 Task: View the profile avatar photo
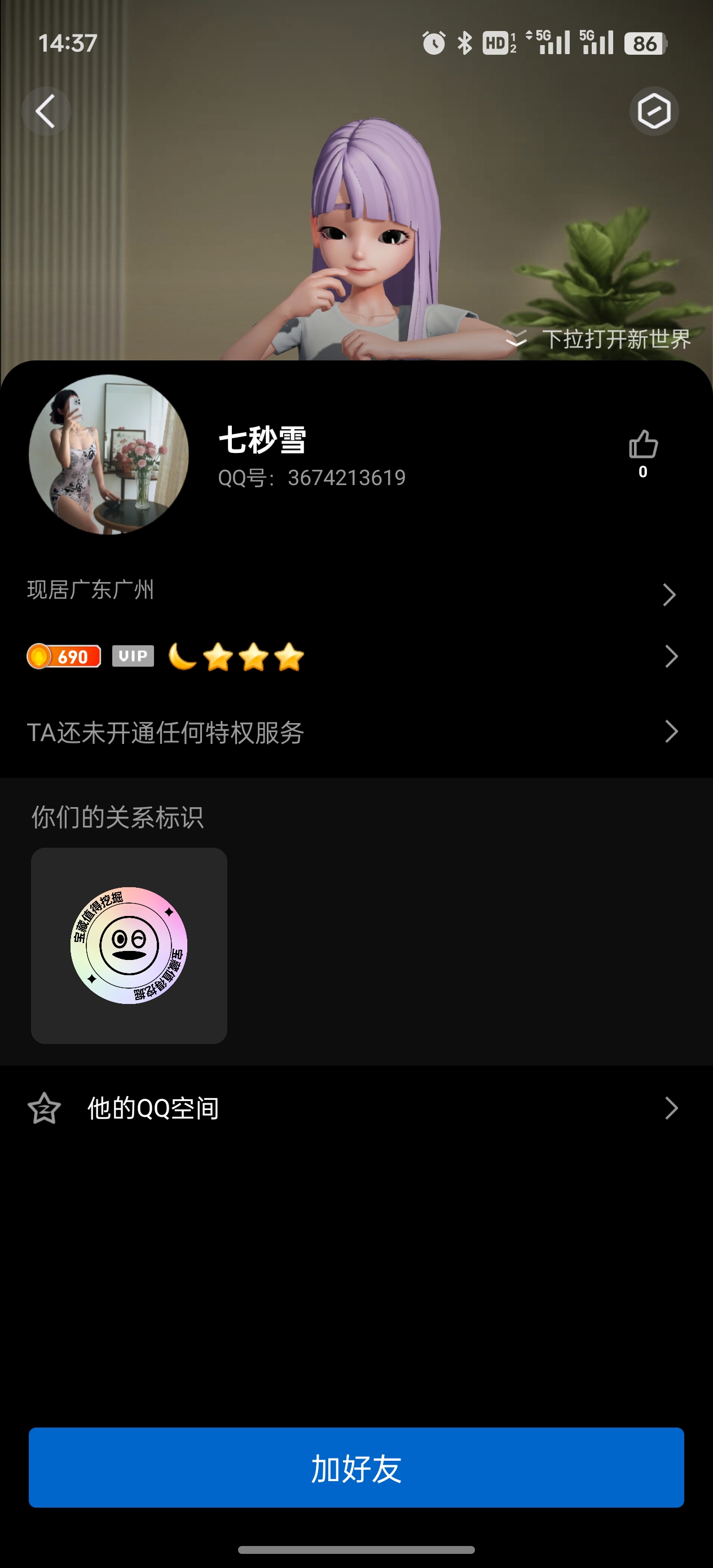[109, 455]
